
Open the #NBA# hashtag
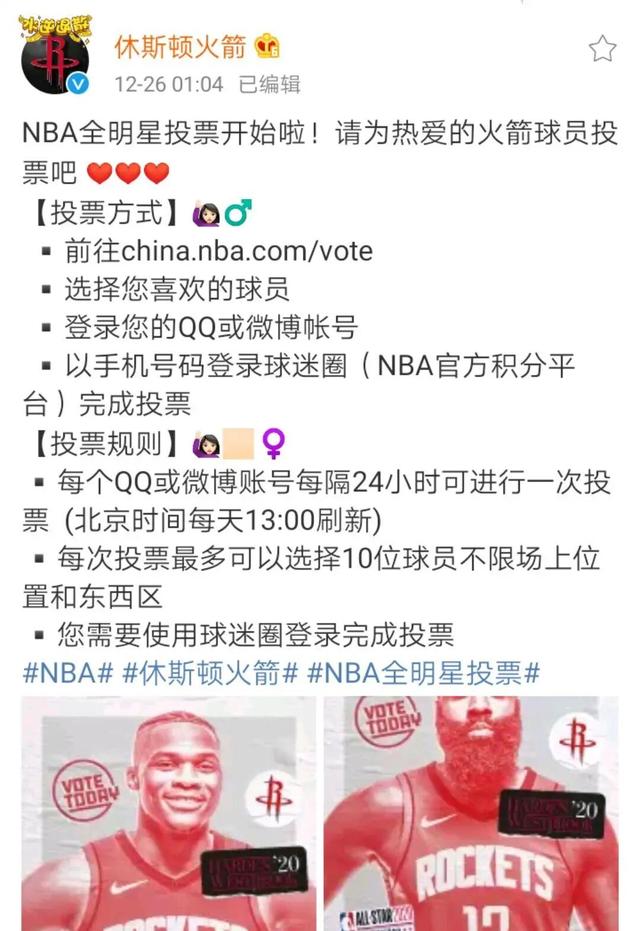pyautogui.click(x=67, y=672)
